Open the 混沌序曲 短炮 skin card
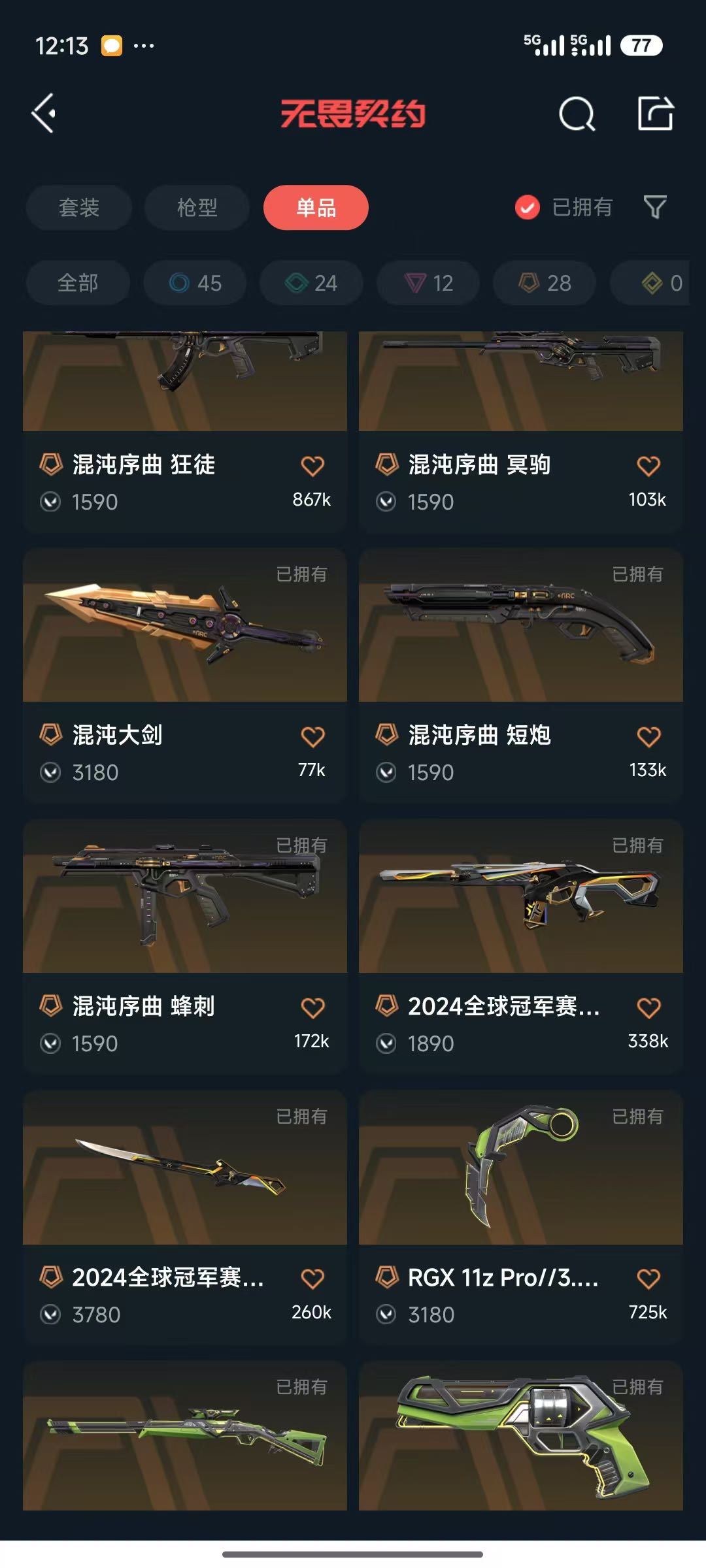Image resolution: width=706 pixels, height=1568 pixels. click(x=521, y=676)
